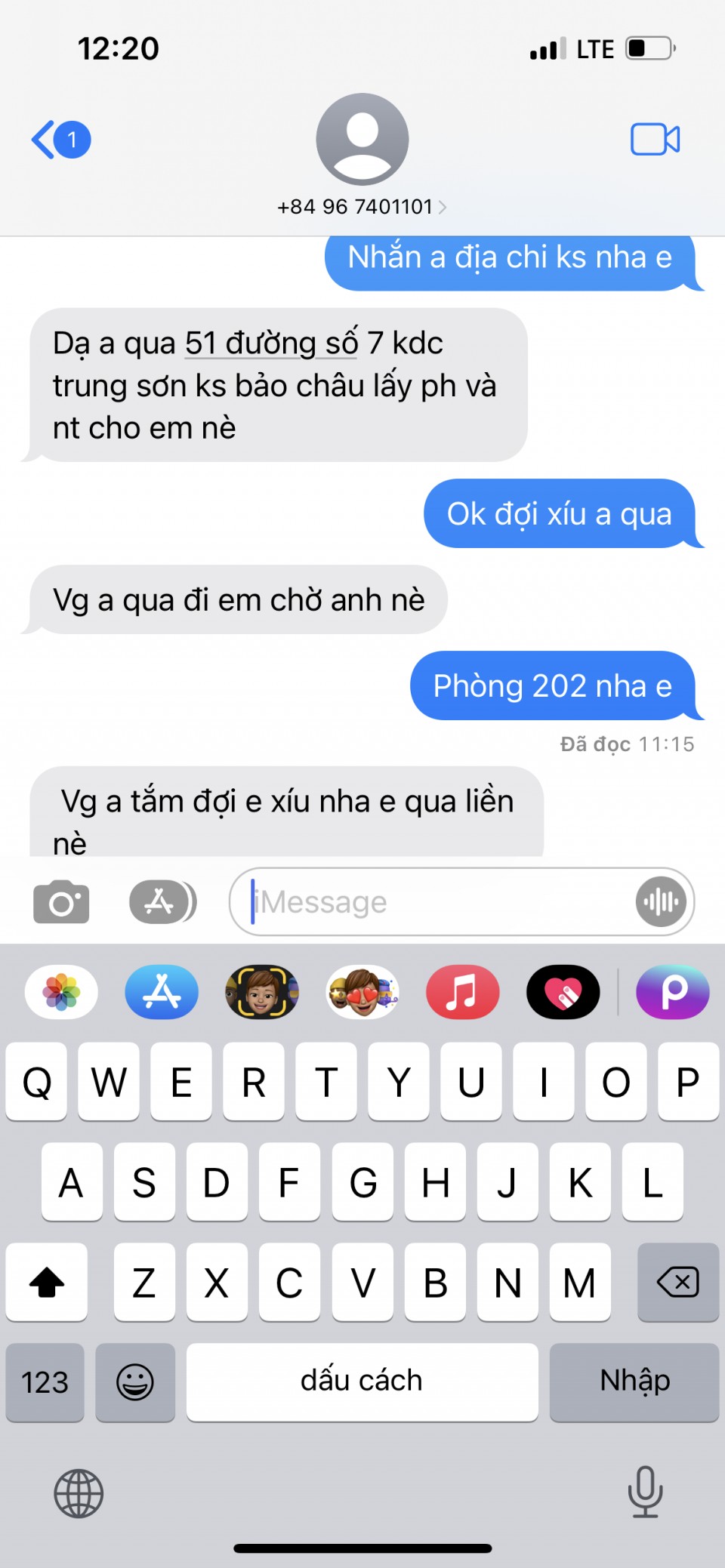The width and height of the screenshot is (725, 1568).
Task: Open the Photos iMessage app
Action: pyautogui.click(x=61, y=992)
